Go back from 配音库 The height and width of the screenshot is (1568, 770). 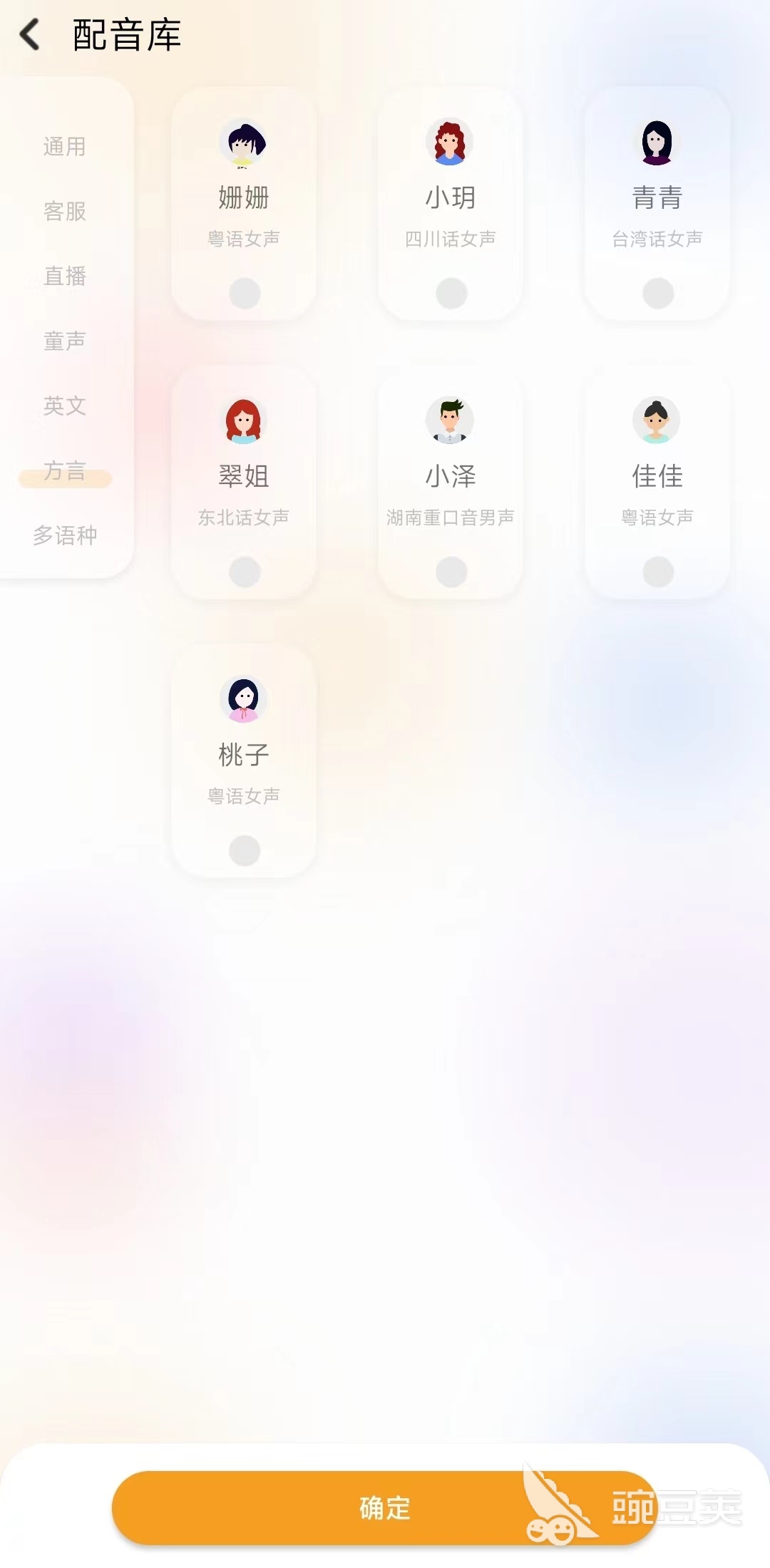[30, 35]
